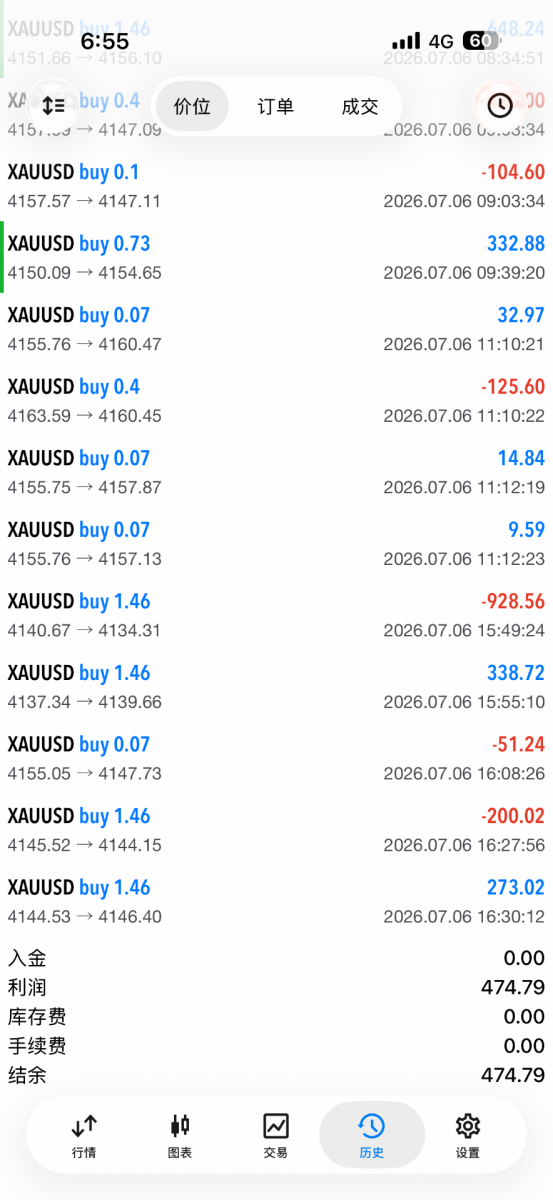
Task: Open the 图表 tab
Action: [x=180, y=1136]
